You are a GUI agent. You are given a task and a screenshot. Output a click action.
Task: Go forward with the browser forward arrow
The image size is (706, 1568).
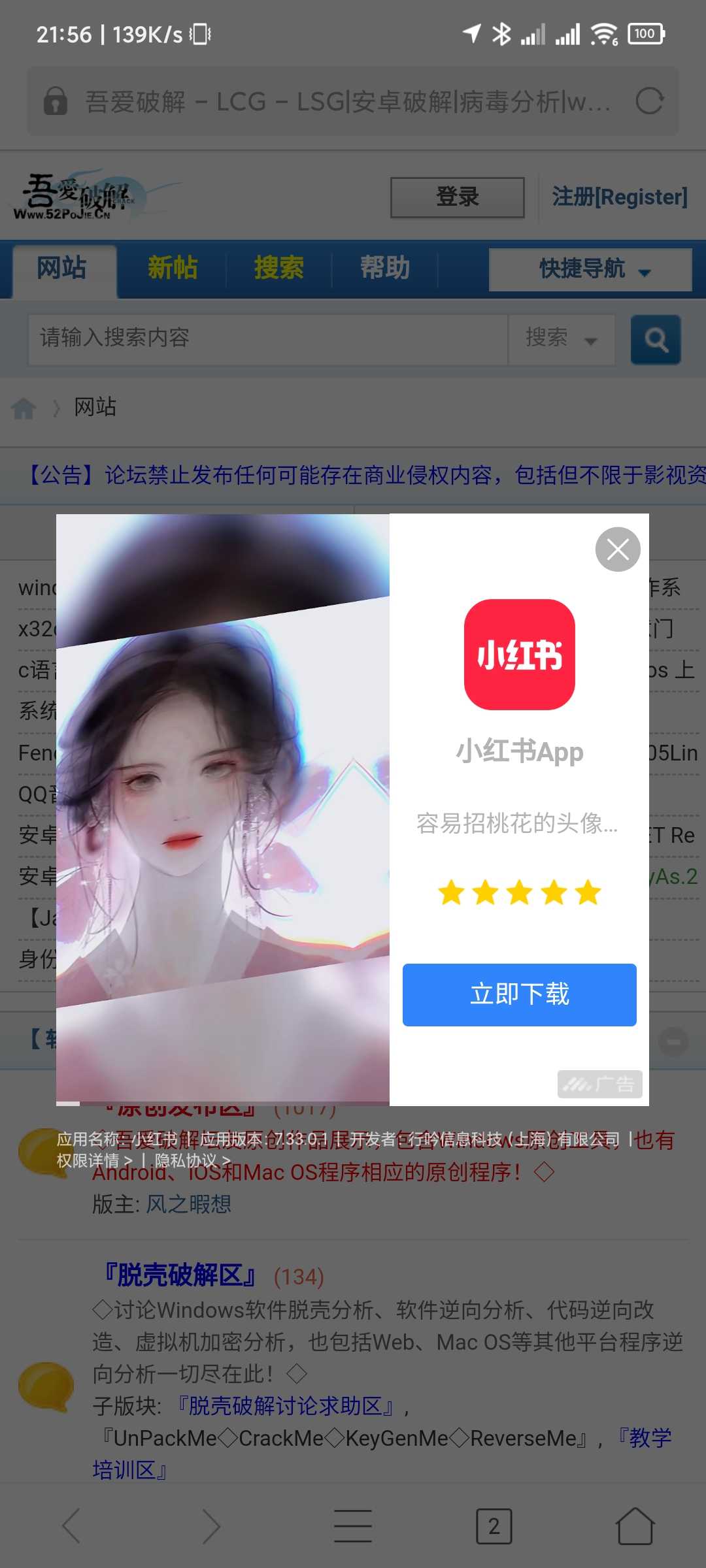click(x=212, y=1526)
